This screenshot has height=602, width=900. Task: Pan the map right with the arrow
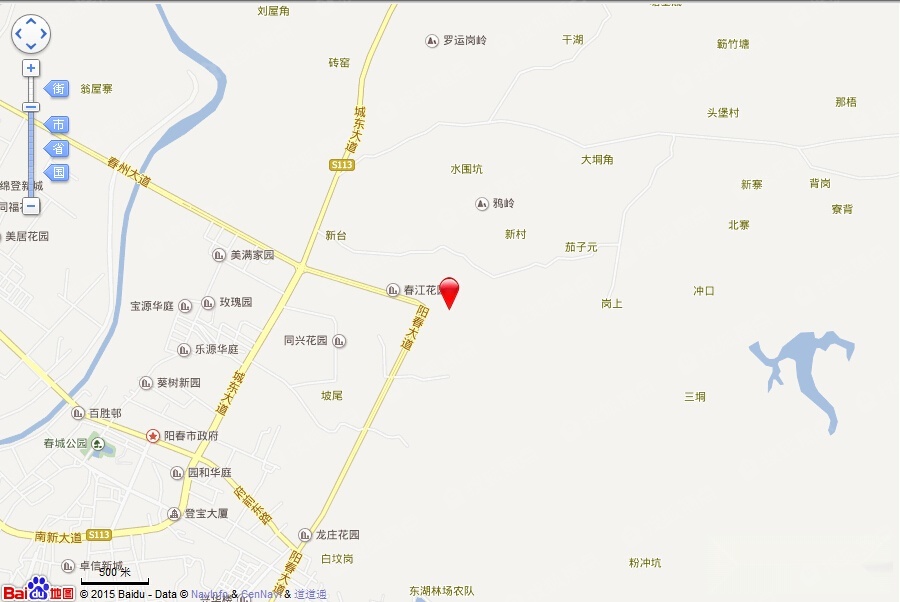[x=43, y=34]
